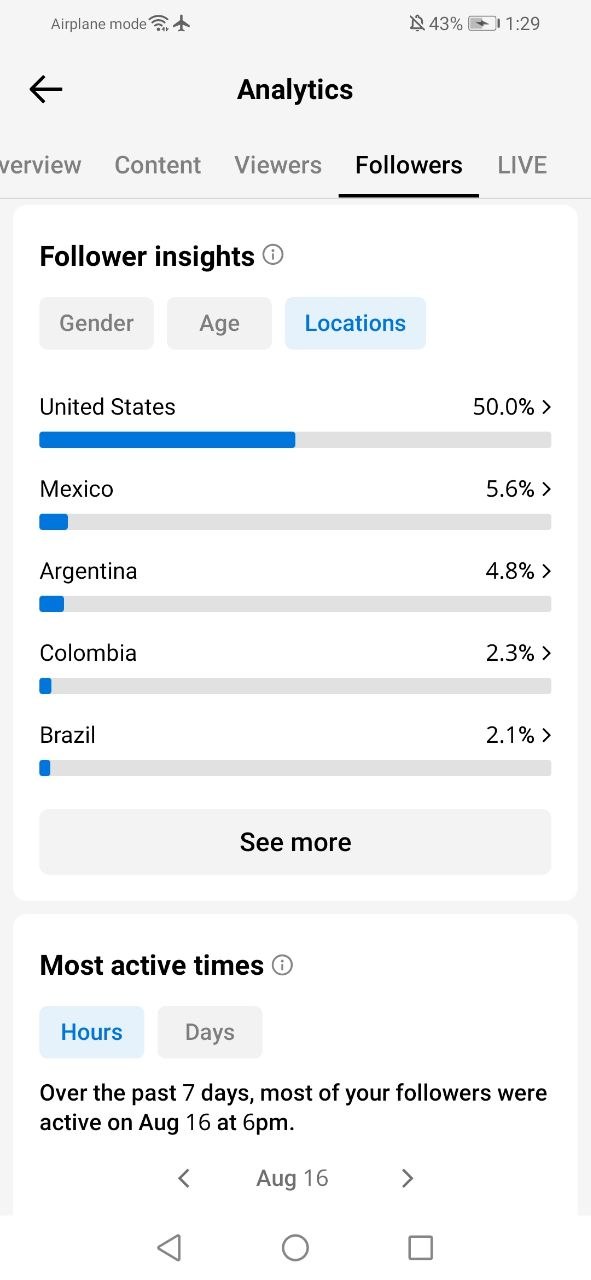Open Brazil follower breakdown
The image size is (591, 1280).
point(295,749)
